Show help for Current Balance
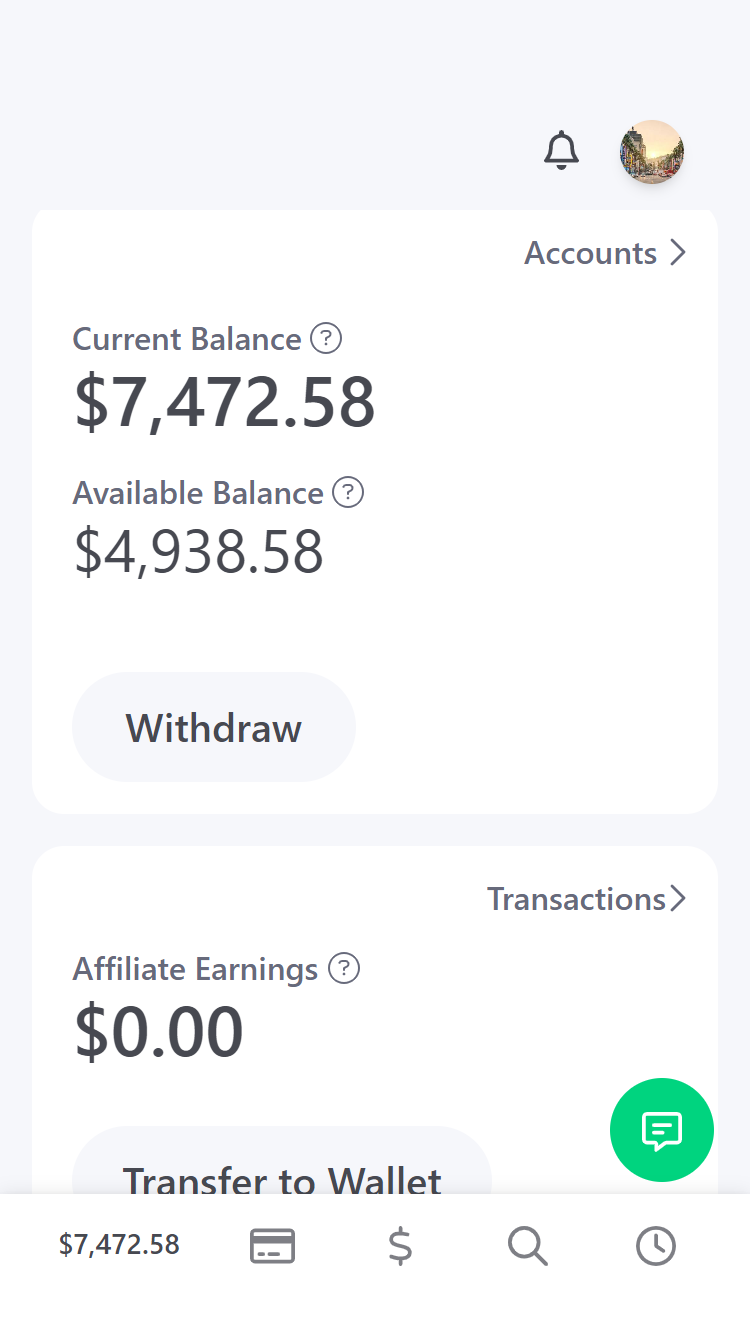The height and width of the screenshot is (1334, 750). pyautogui.click(x=326, y=339)
